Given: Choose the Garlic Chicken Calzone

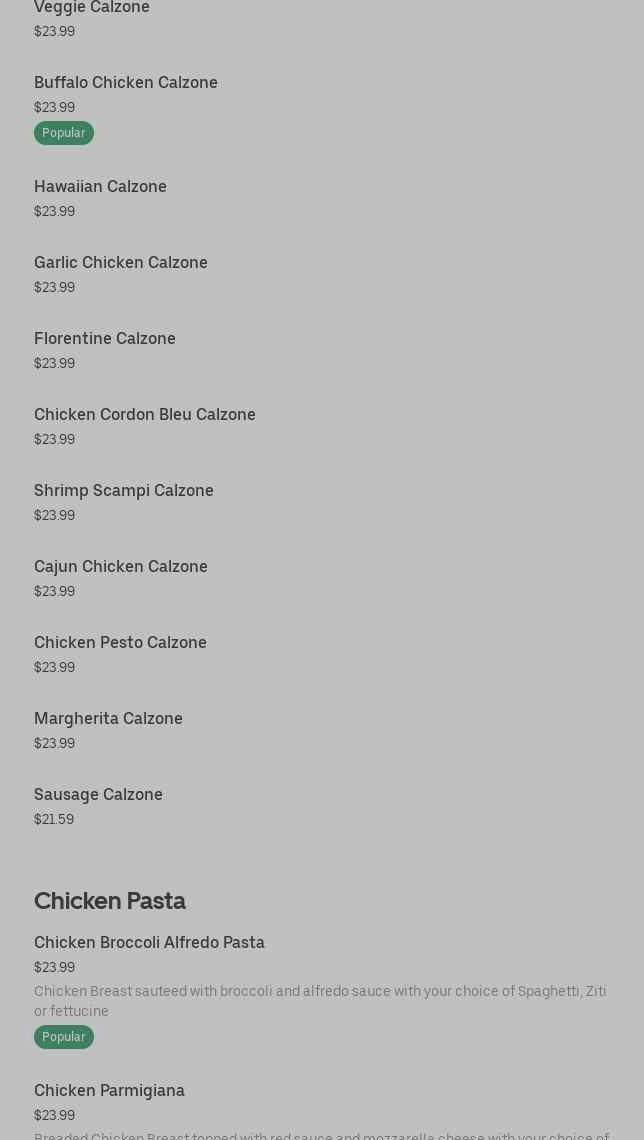Looking at the screenshot, I should click(121, 263).
